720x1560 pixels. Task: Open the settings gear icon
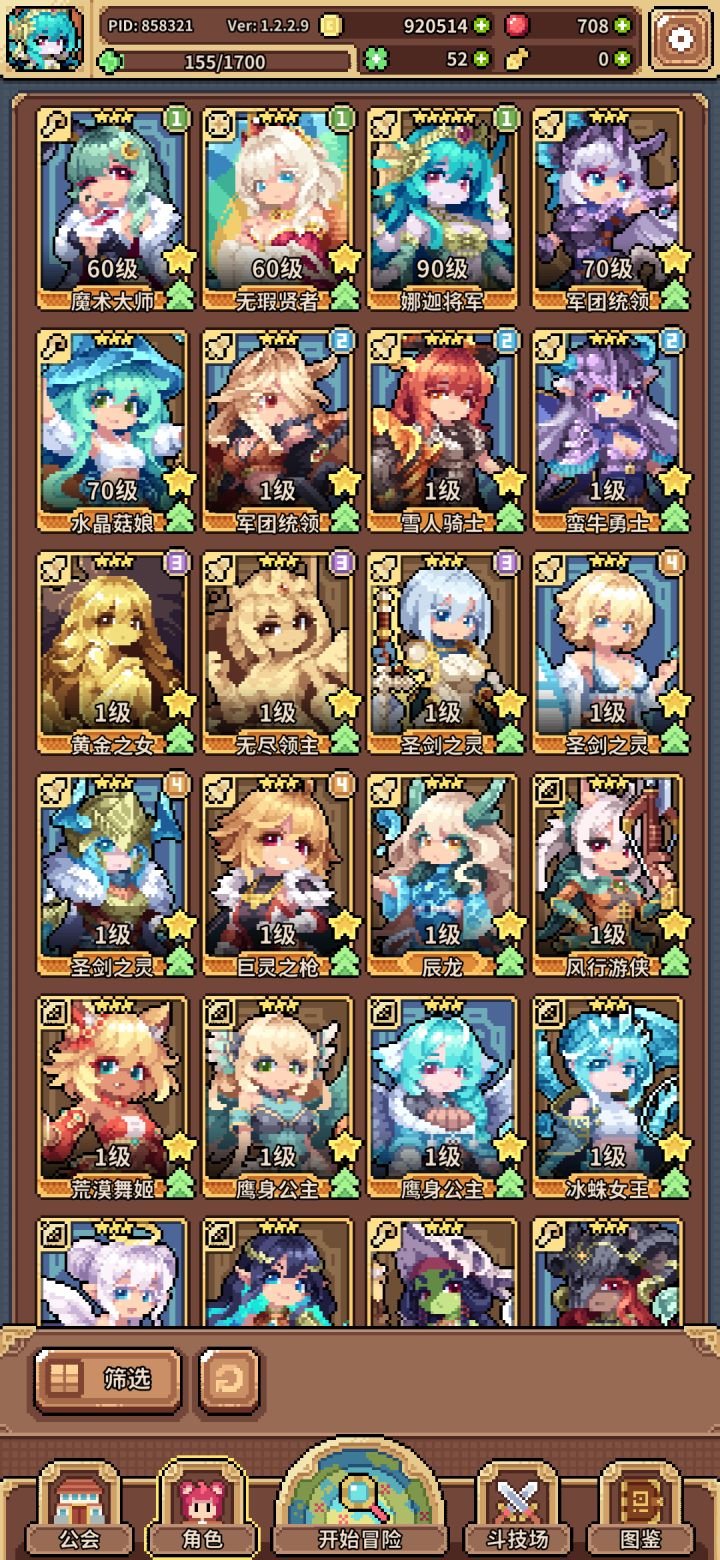681,39
